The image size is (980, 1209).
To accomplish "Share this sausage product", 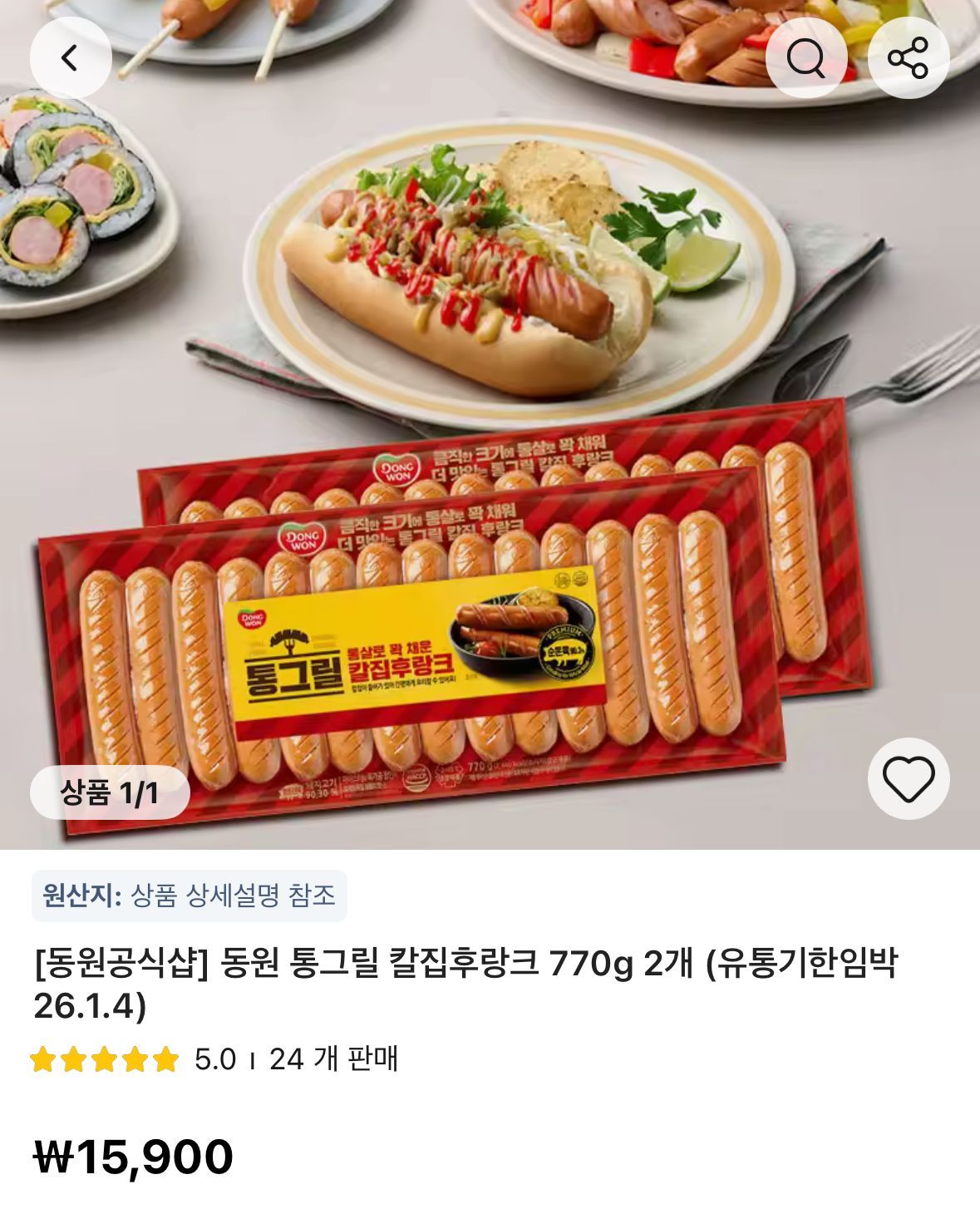I will [x=908, y=58].
